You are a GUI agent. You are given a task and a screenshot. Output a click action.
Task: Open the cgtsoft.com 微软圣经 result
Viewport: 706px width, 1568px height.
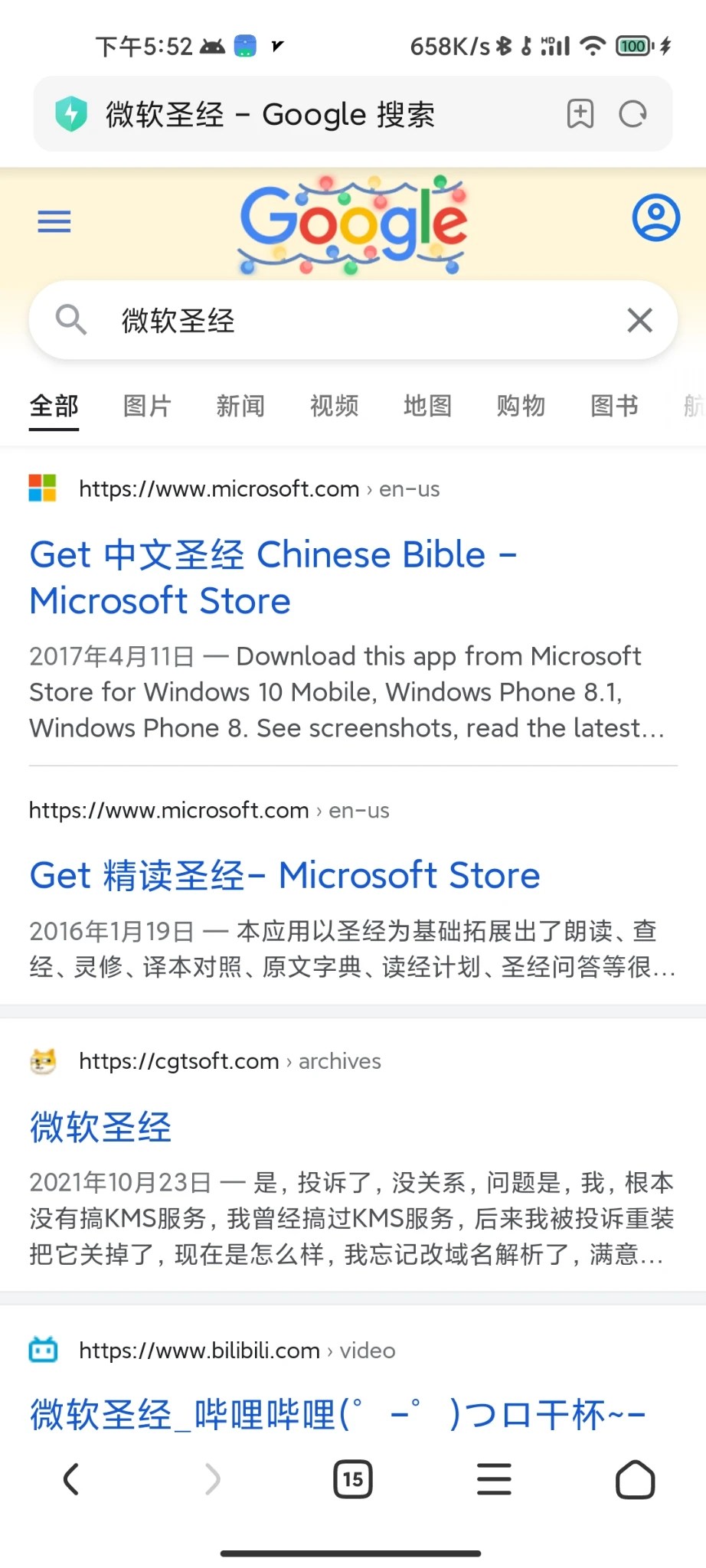(x=100, y=1127)
